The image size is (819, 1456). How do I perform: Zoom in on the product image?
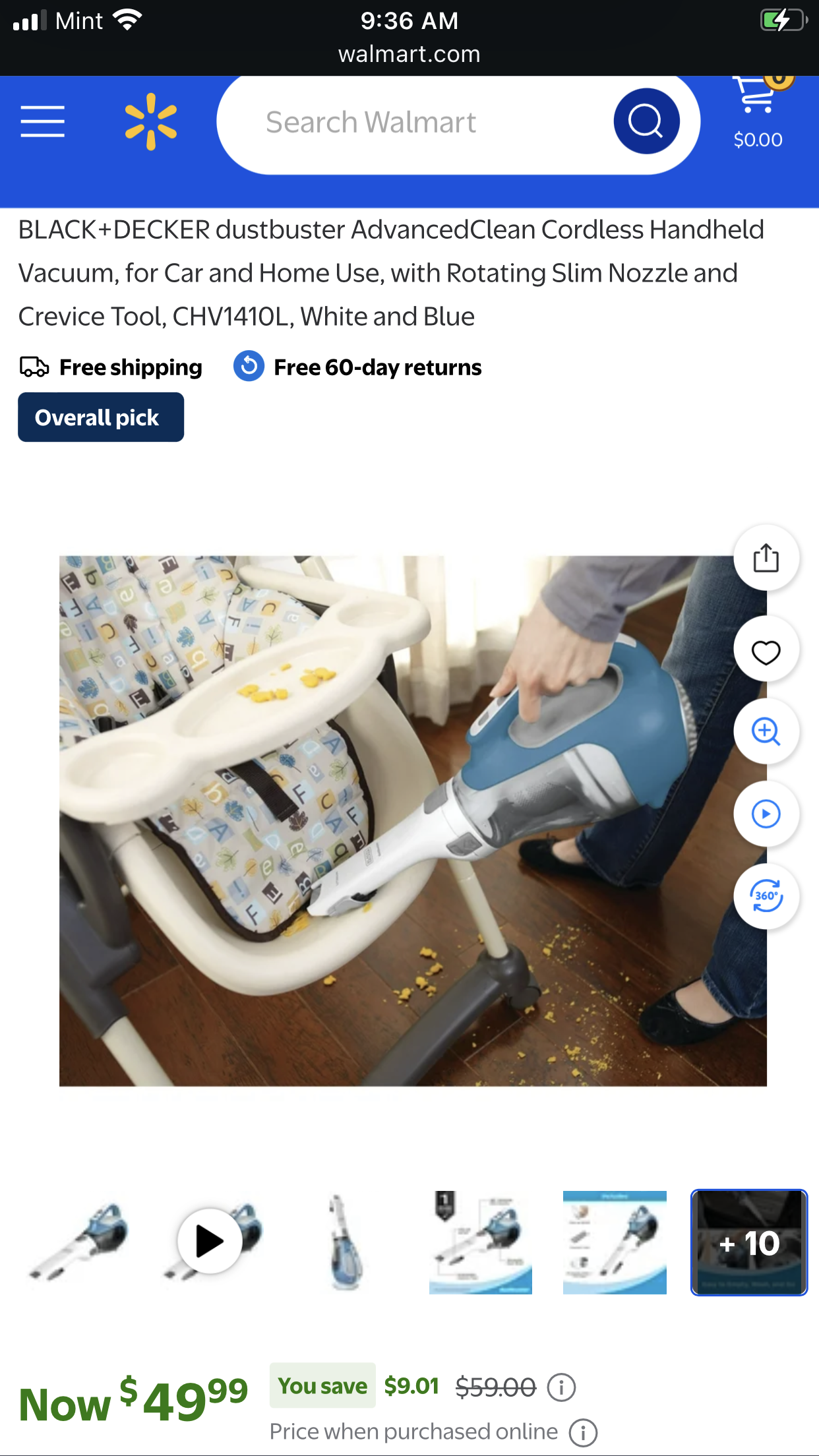766,732
